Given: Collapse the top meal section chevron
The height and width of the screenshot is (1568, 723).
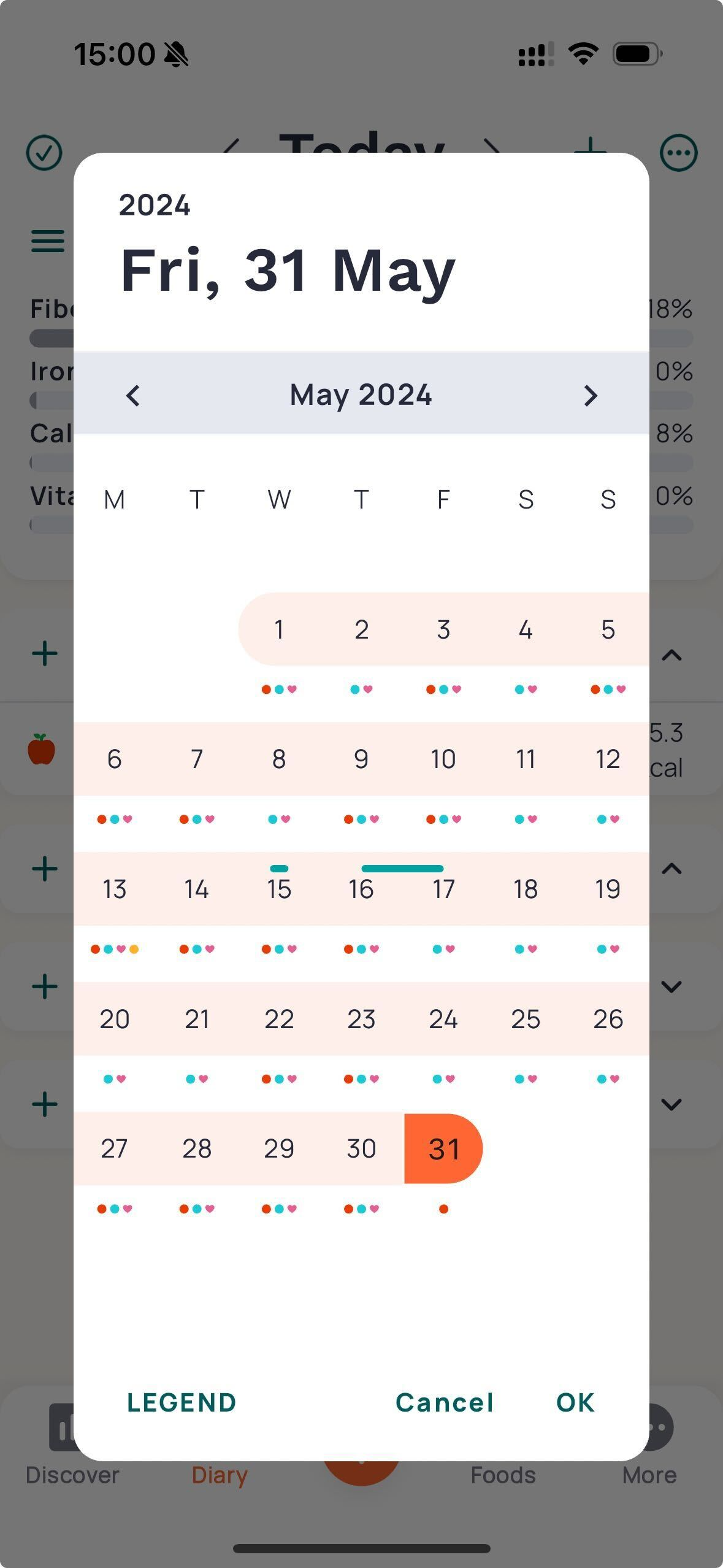Looking at the screenshot, I should click(672, 656).
